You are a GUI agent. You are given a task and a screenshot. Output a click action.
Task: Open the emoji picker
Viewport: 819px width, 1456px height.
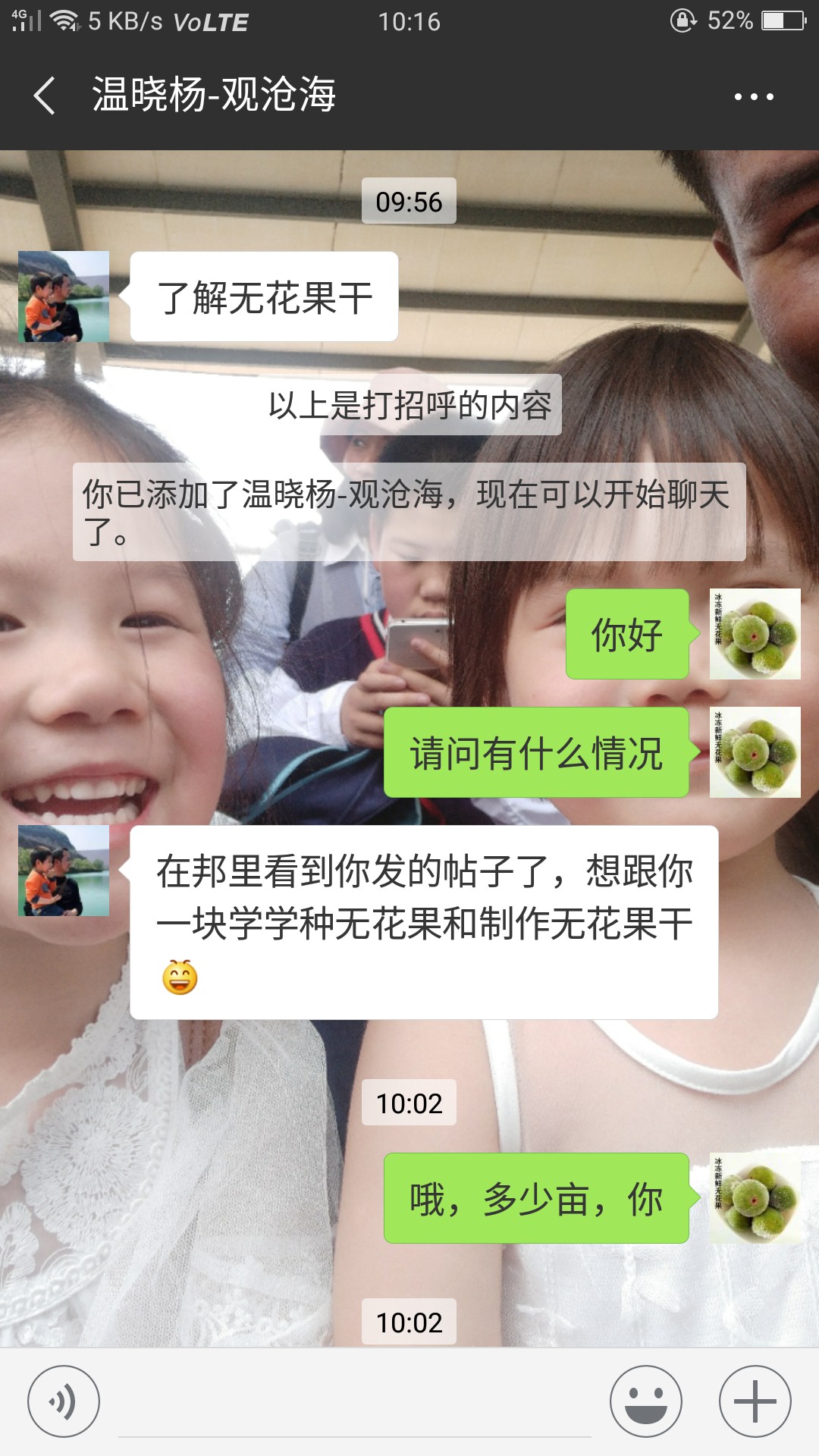coord(646,1401)
